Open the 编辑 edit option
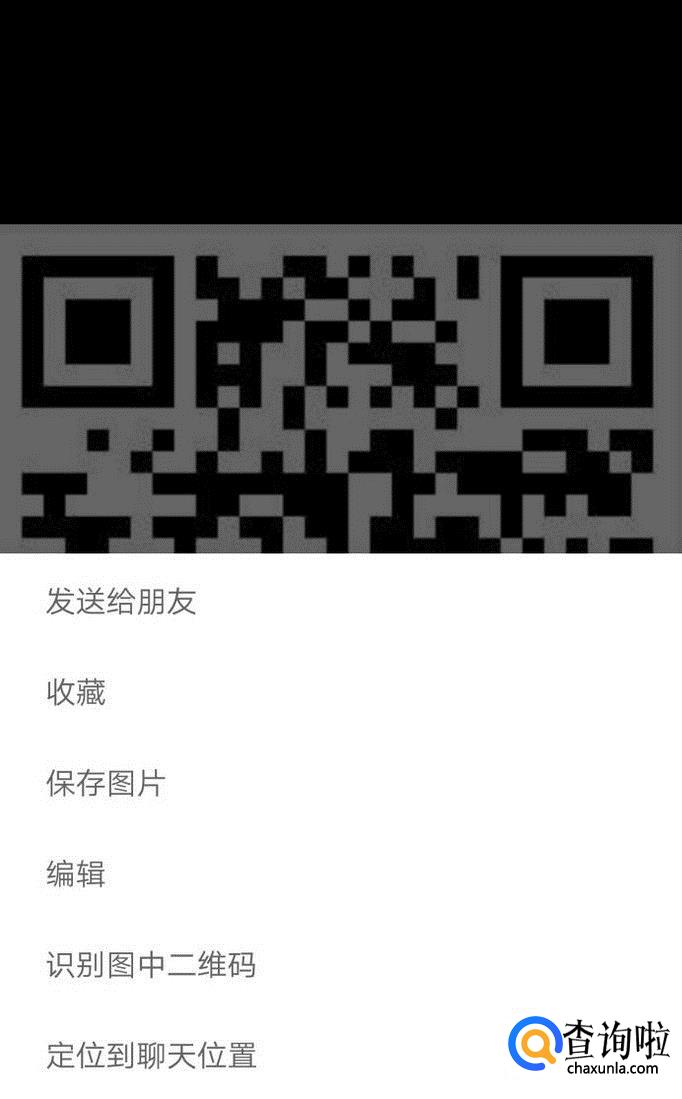The width and height of the screenshot is (682, 1099). click(341, 874)
